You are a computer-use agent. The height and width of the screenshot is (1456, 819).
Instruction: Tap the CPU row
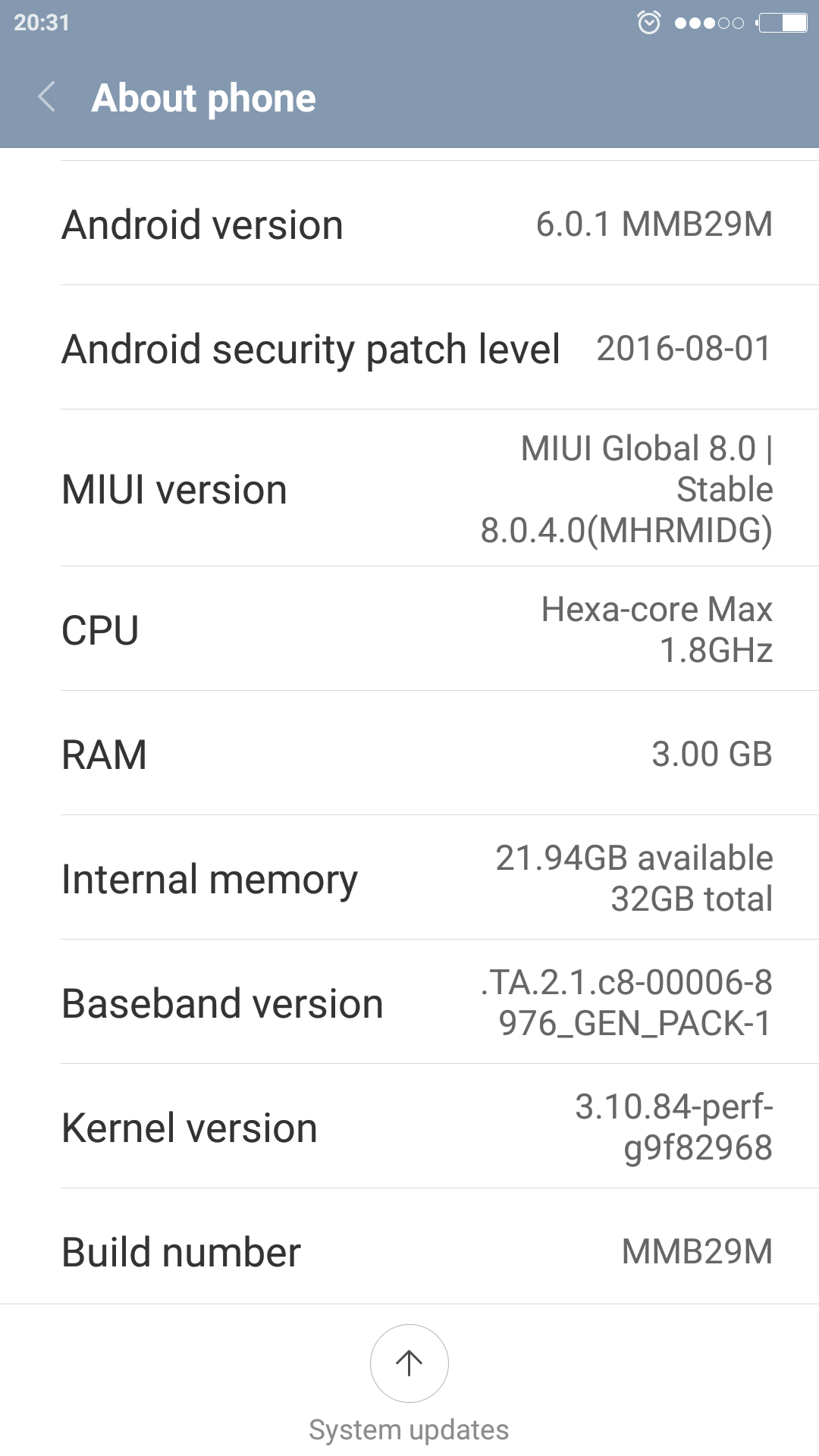(409, 629)
